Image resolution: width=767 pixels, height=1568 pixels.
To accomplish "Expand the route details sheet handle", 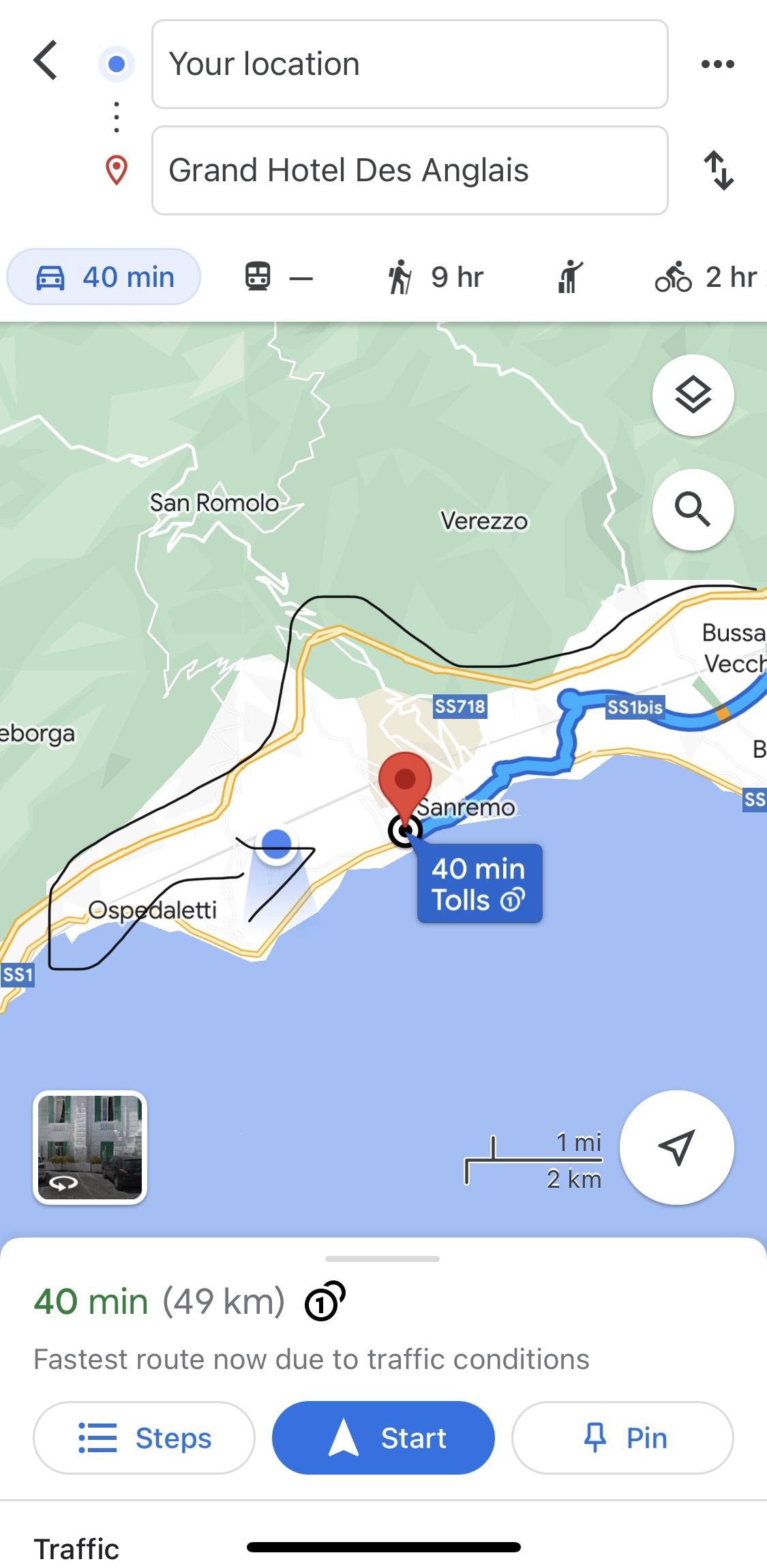I will click(x=382, y=1259).
